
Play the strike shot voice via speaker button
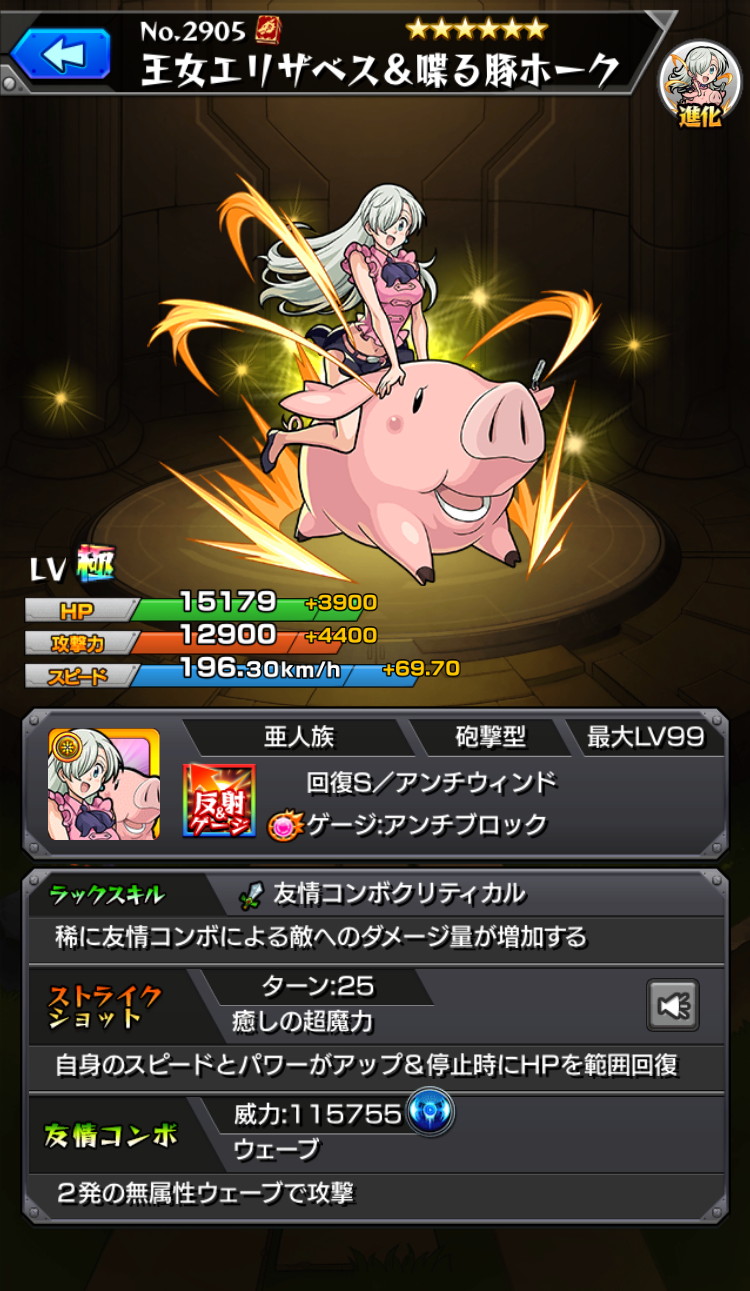coord(672,1005)
